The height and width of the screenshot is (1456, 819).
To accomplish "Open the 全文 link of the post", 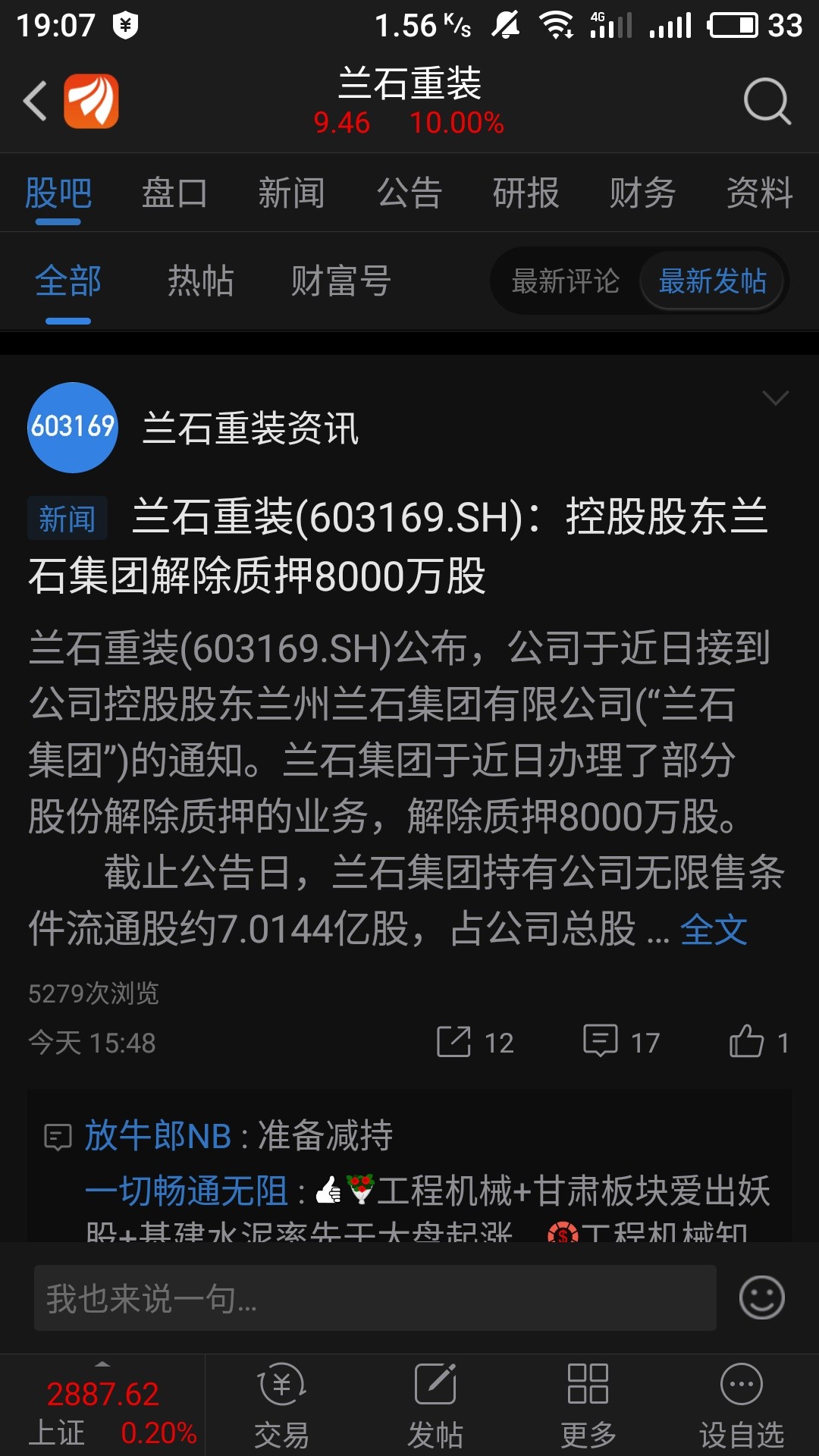I will [x=714, y=930].
